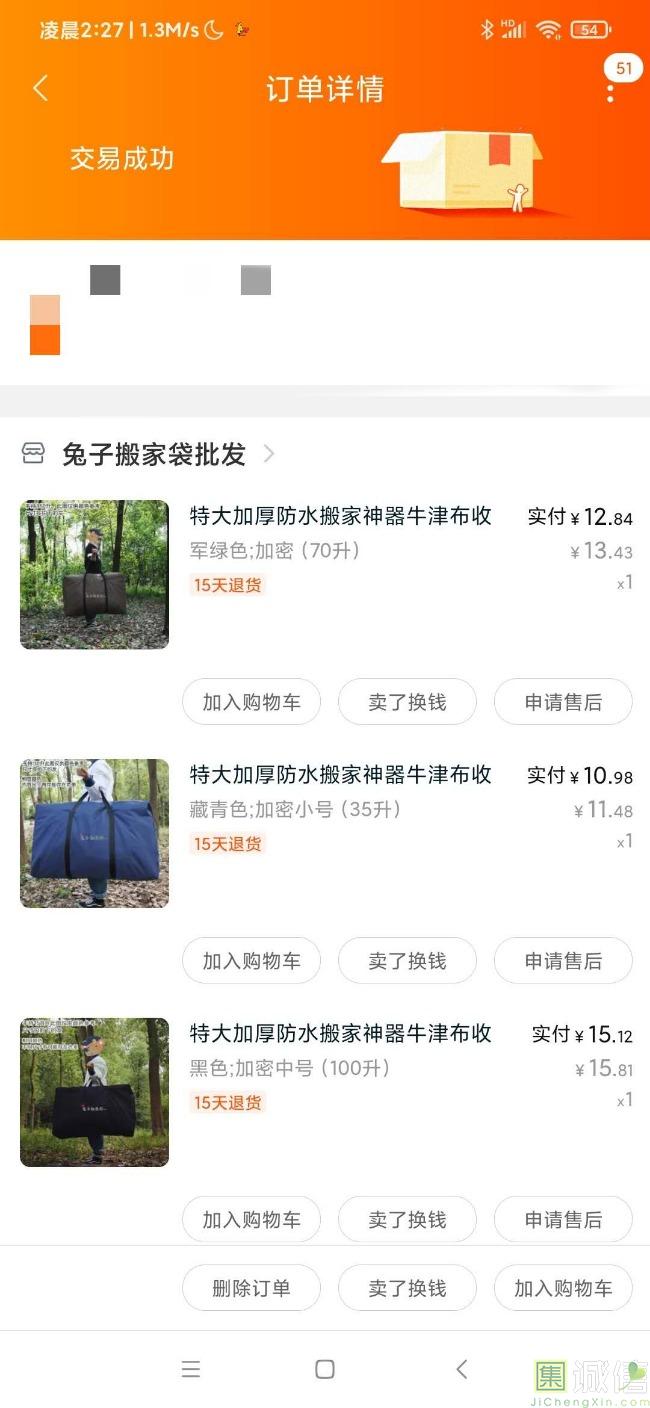650x1408 pixels.
Task: Request 申请售后 for the 军绿色 bag
Action: tap(563, 702)
